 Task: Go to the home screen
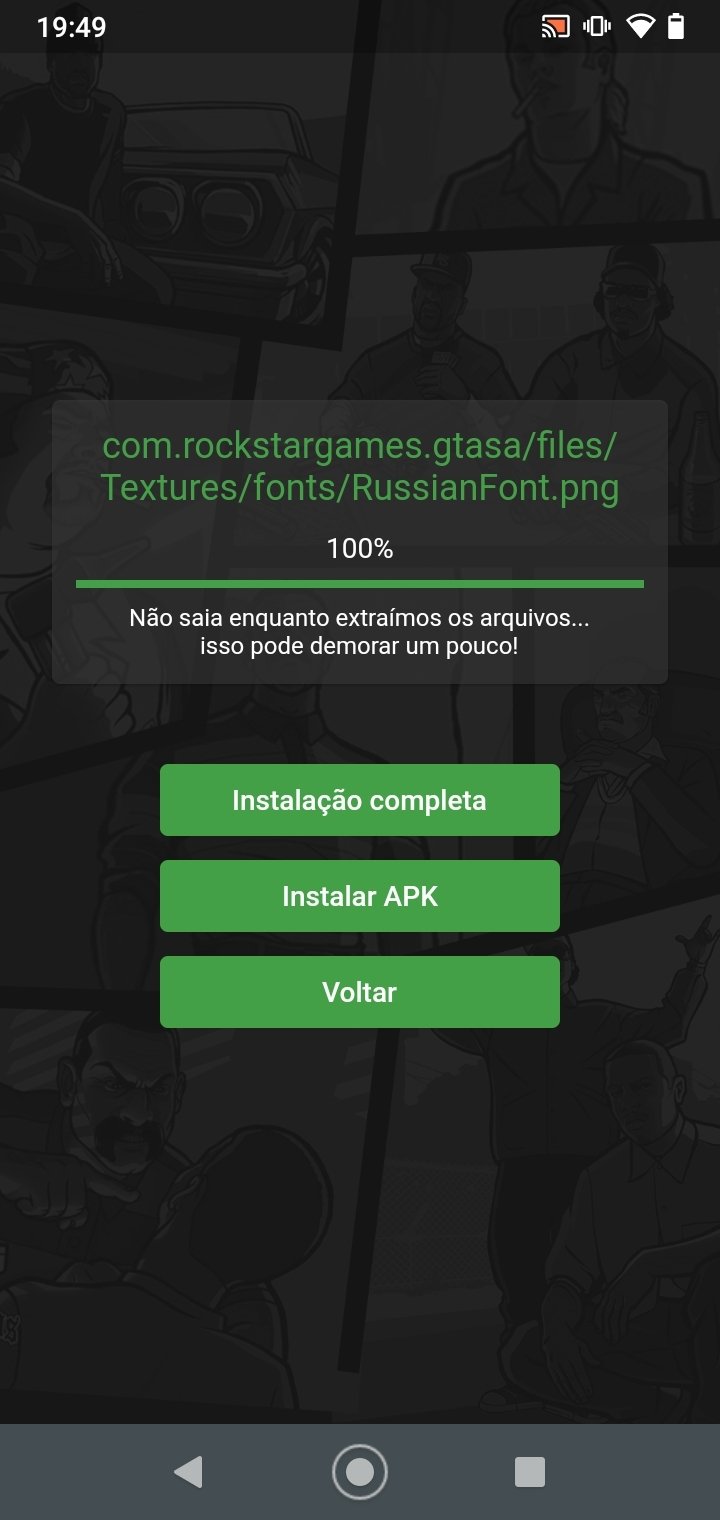(x=360, y=1472)
